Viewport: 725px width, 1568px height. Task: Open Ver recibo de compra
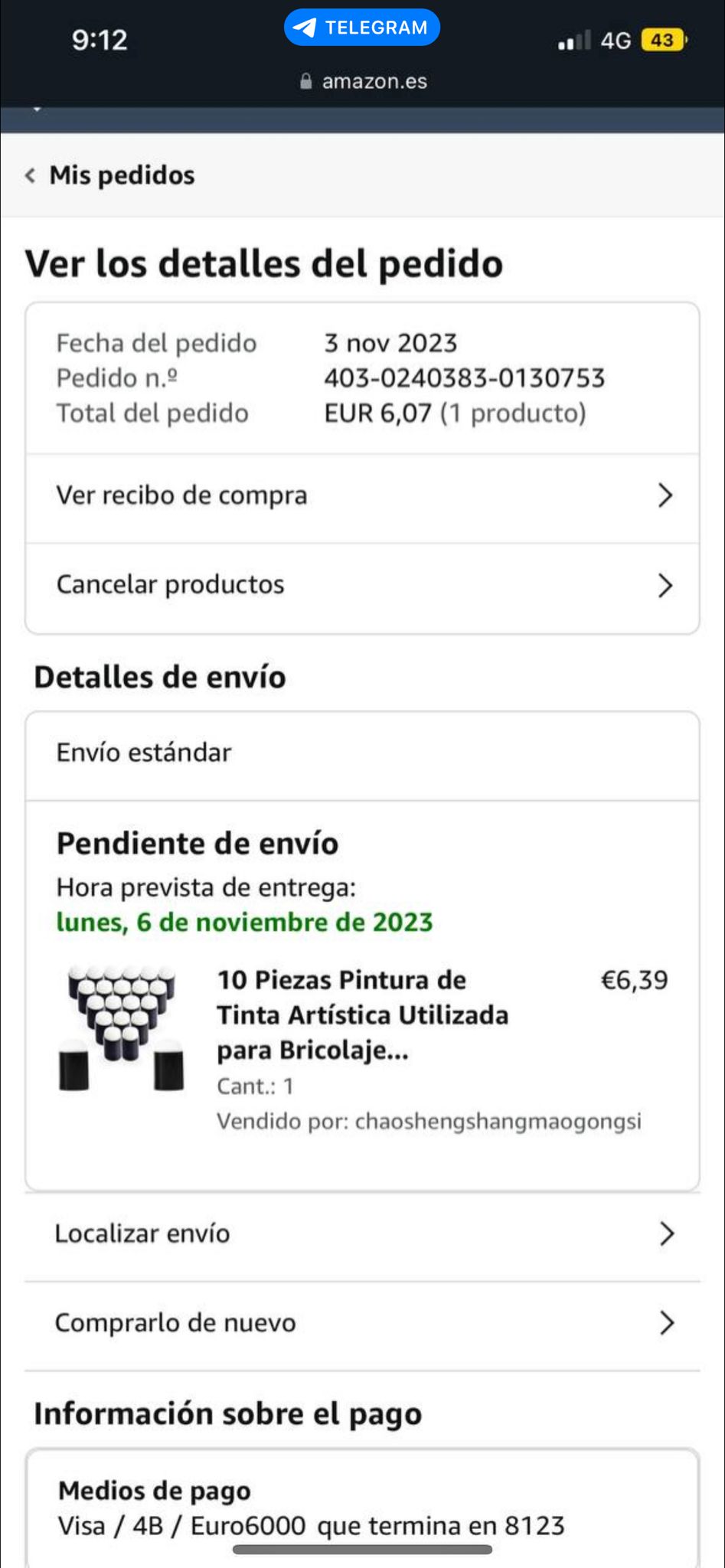pyautogui.click(x=362, y=496)
